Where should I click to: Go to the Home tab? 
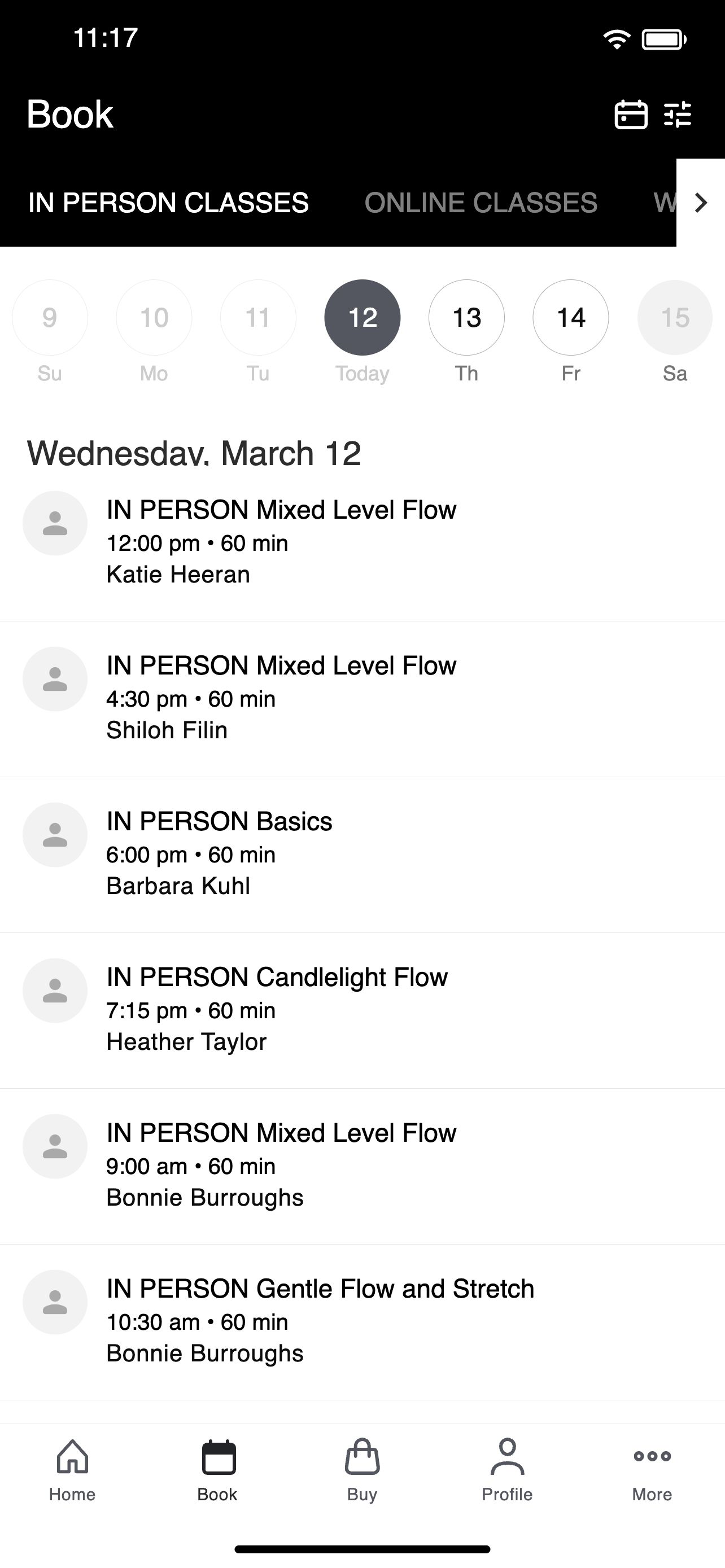[x=72, y=1470]
